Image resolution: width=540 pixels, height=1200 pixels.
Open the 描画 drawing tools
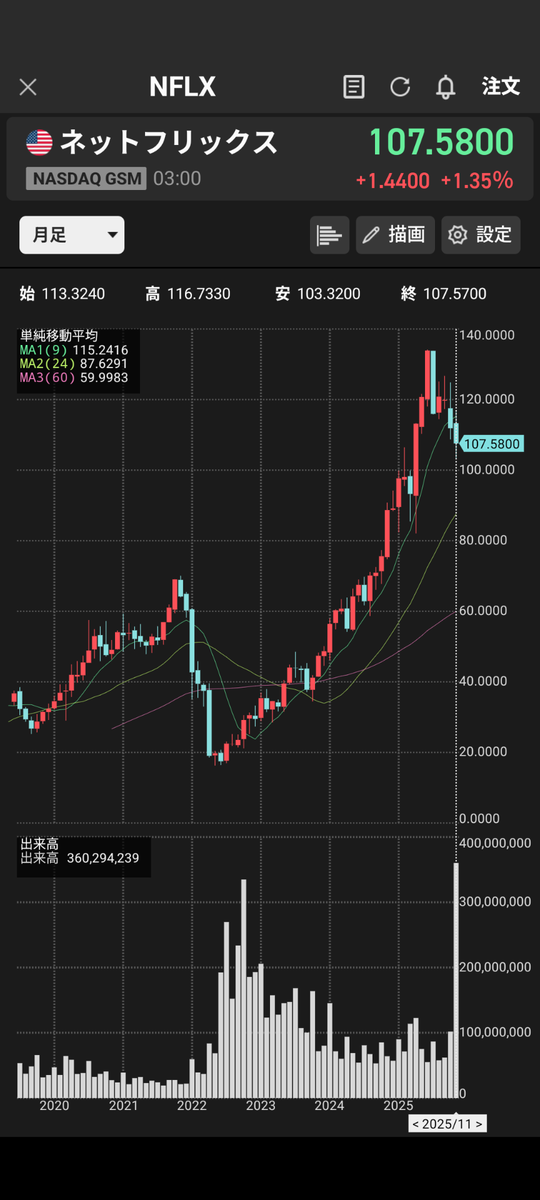[x=394, y=235]
